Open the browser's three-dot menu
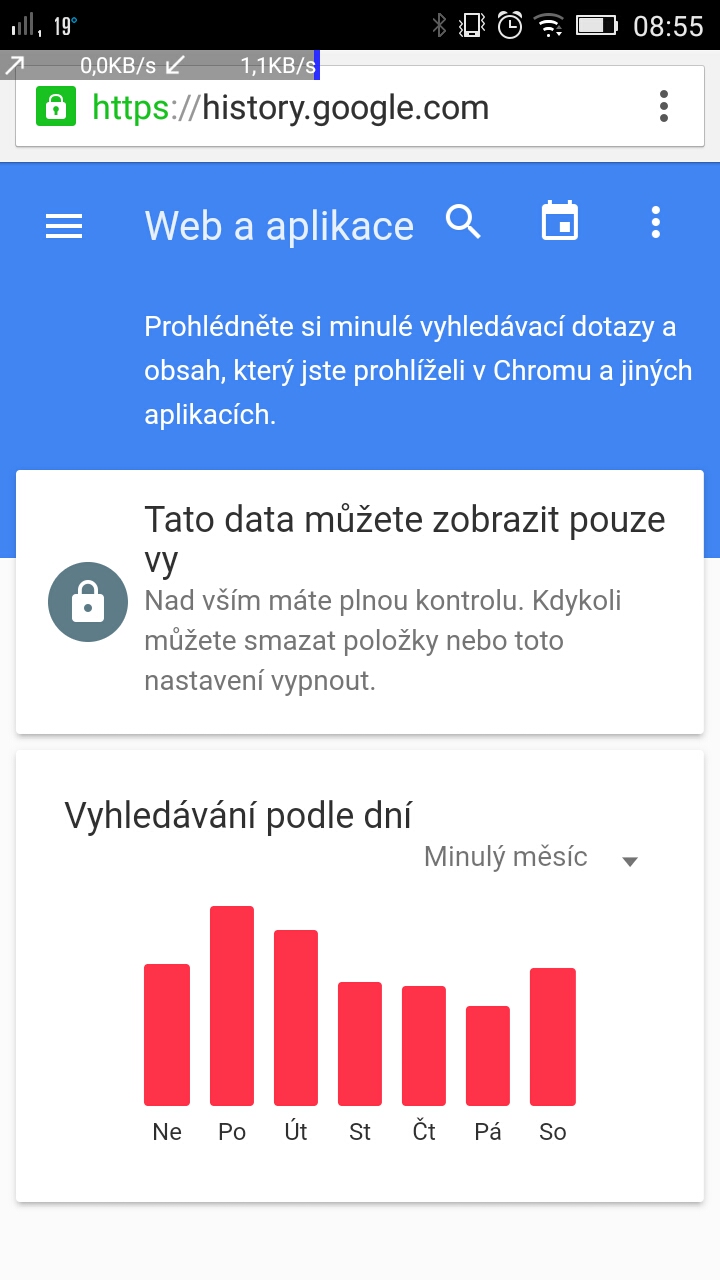Image resolution: width=720 pixels, height=1280 pixels. click(x=663, y=106)
